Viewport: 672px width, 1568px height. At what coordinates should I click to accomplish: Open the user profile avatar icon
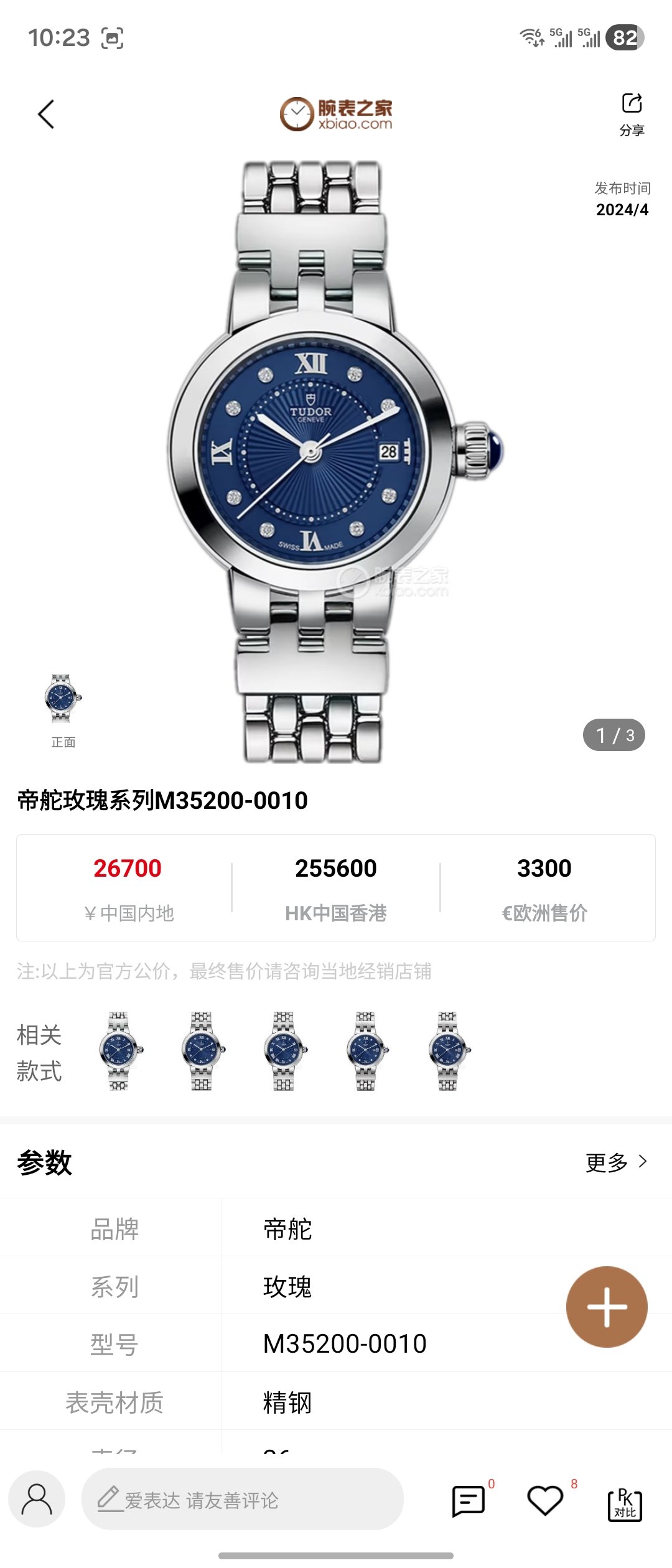click(37, 1500)
